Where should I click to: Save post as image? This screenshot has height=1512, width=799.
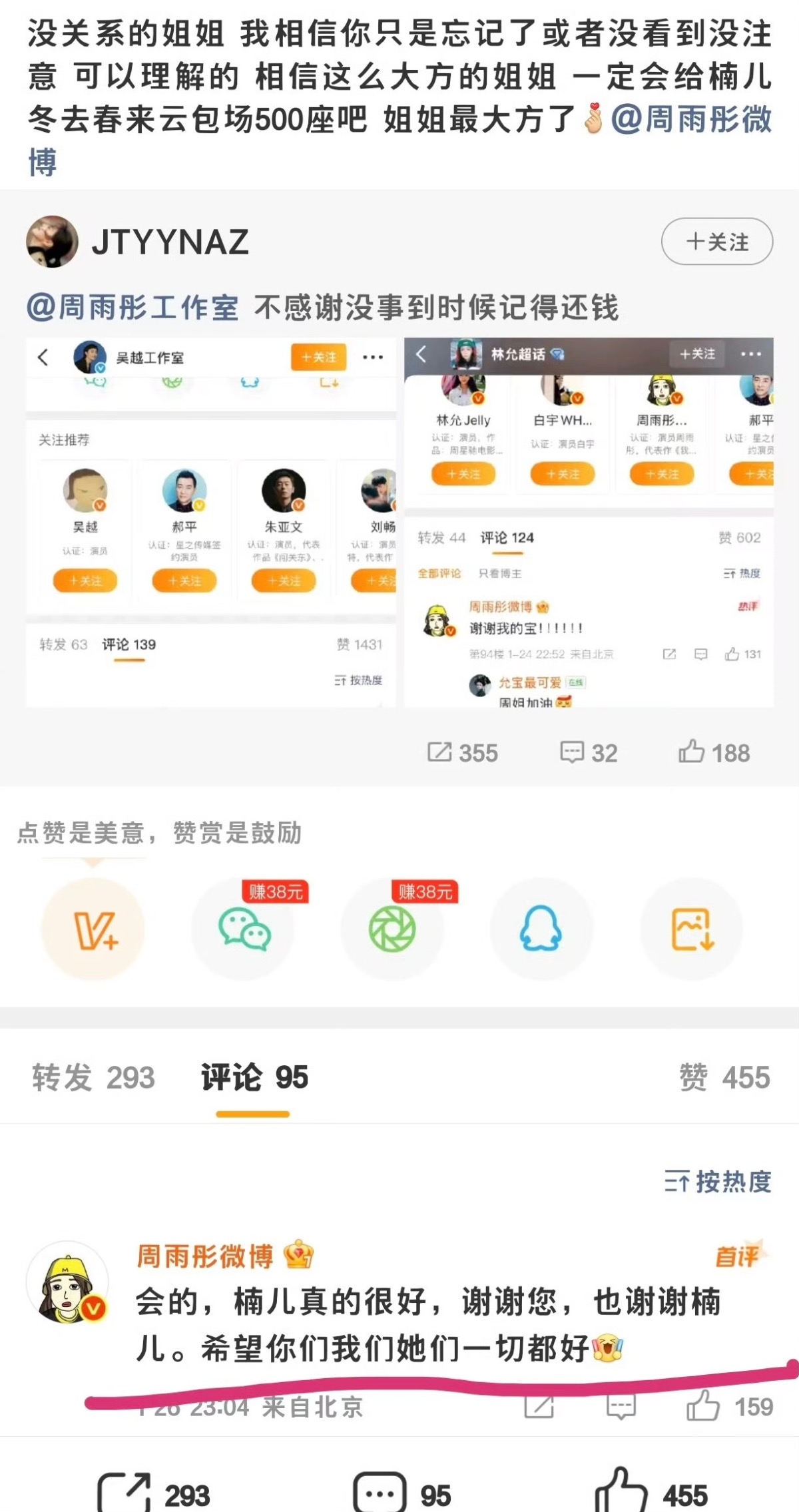(x=692, y=929)
